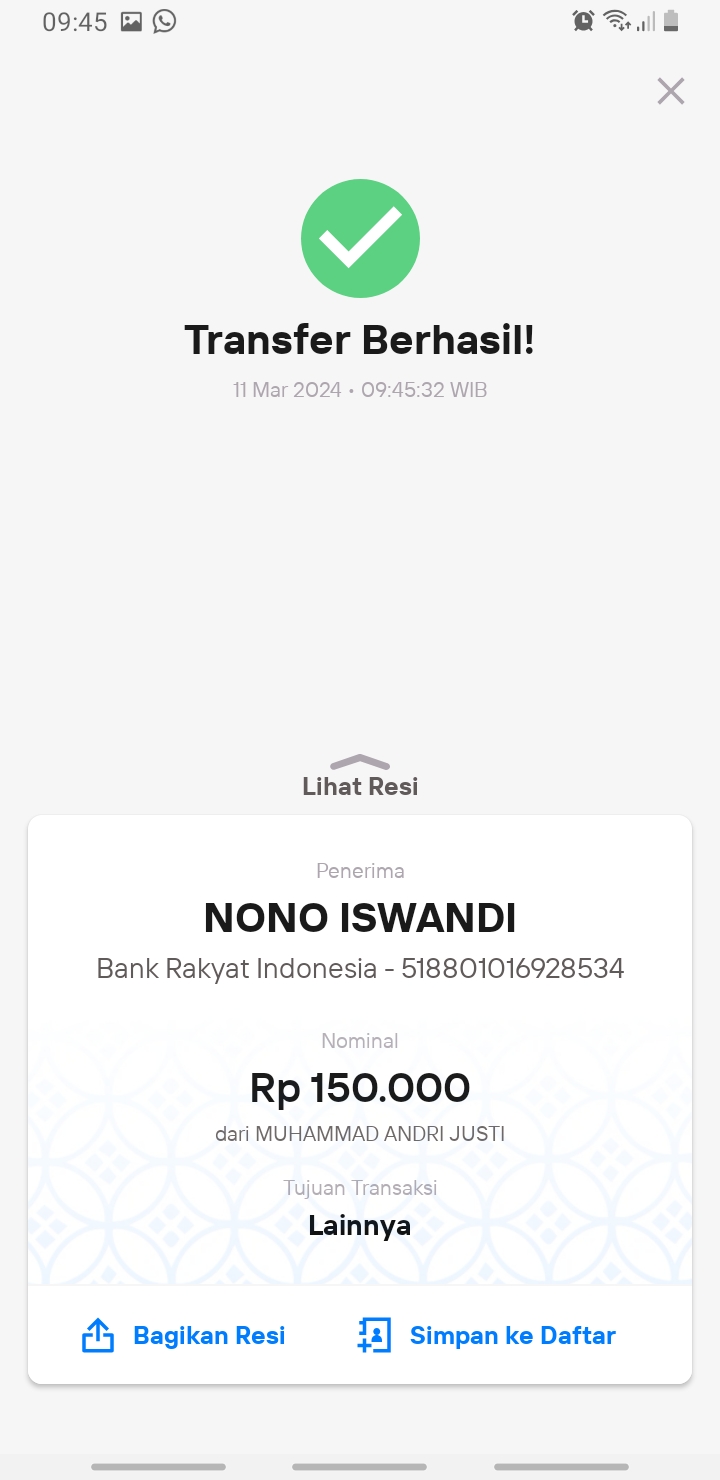Save recipient with Simpan ke Daftar
The height and width of the screenshot is (1480, 720).
[x=486, y=1335]
